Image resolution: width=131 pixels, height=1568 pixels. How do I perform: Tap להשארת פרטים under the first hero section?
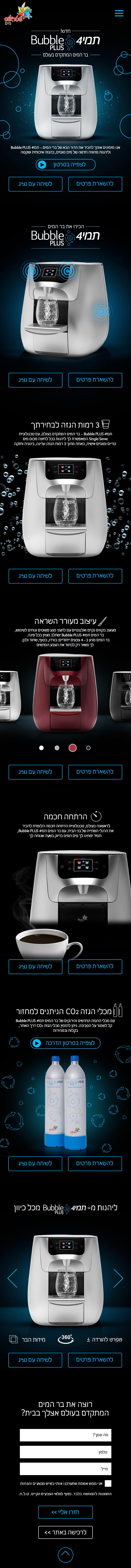pos(94,184)
